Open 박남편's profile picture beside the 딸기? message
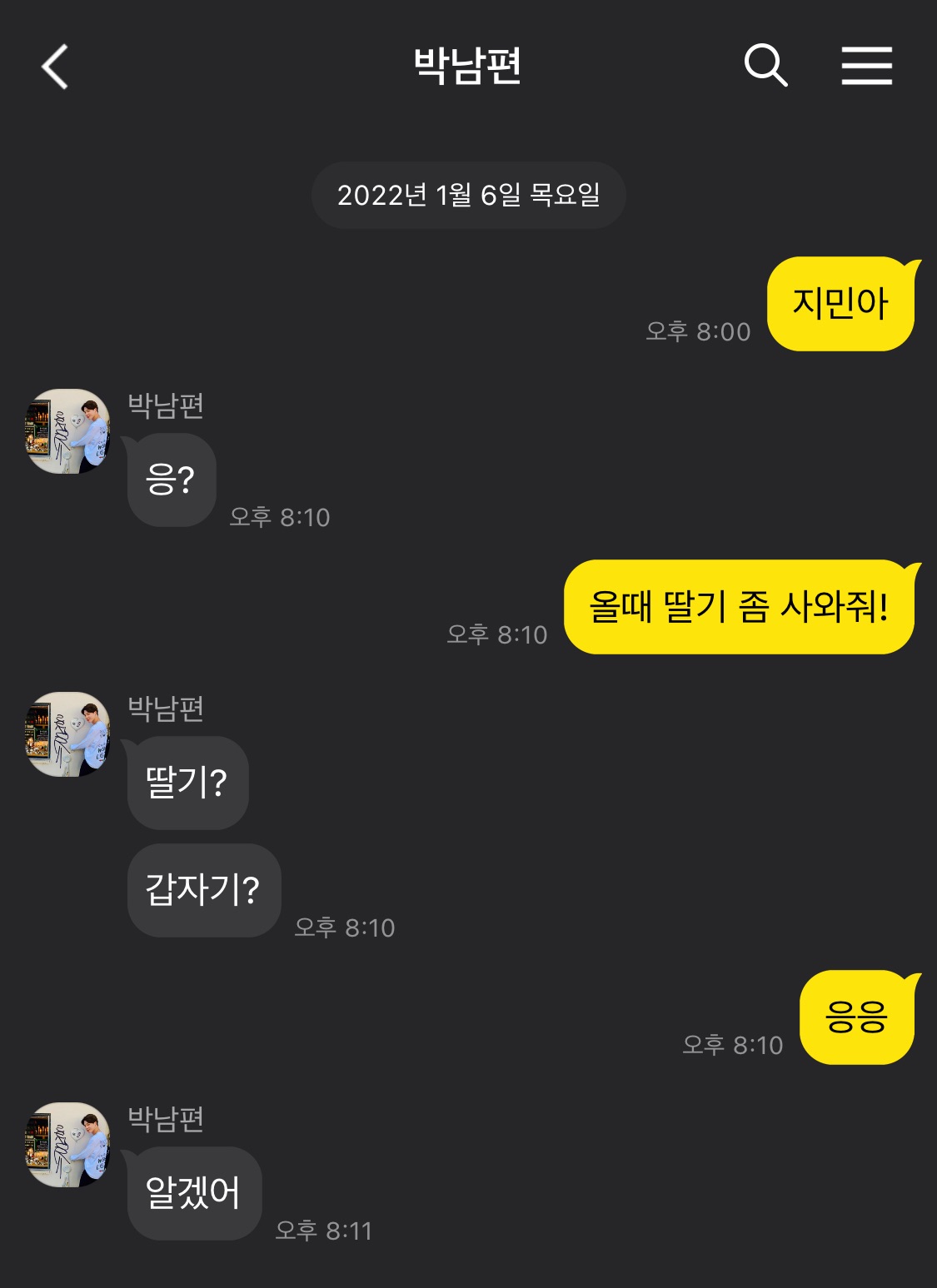937x1288 pixels. 68,734
